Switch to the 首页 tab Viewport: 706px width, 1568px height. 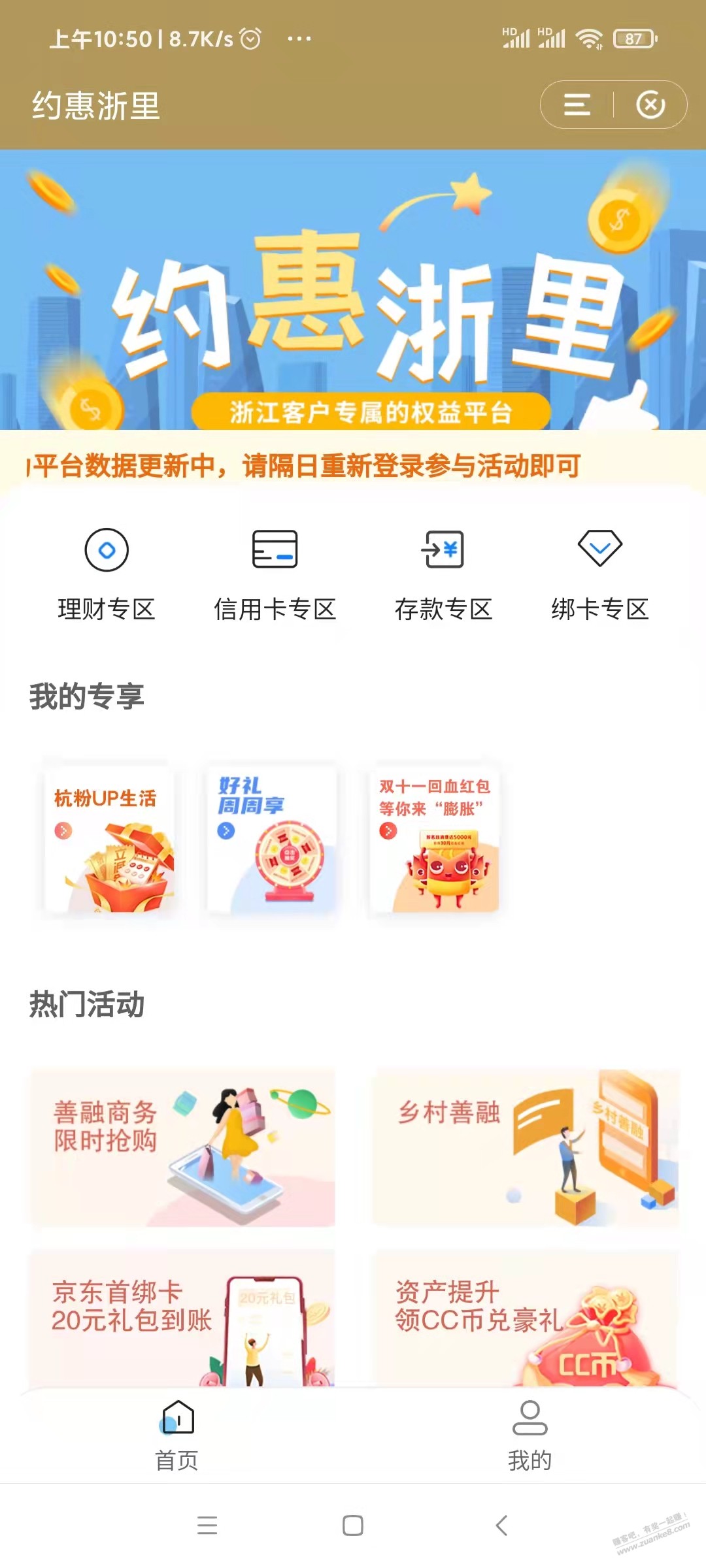[x=177, y=1435]
